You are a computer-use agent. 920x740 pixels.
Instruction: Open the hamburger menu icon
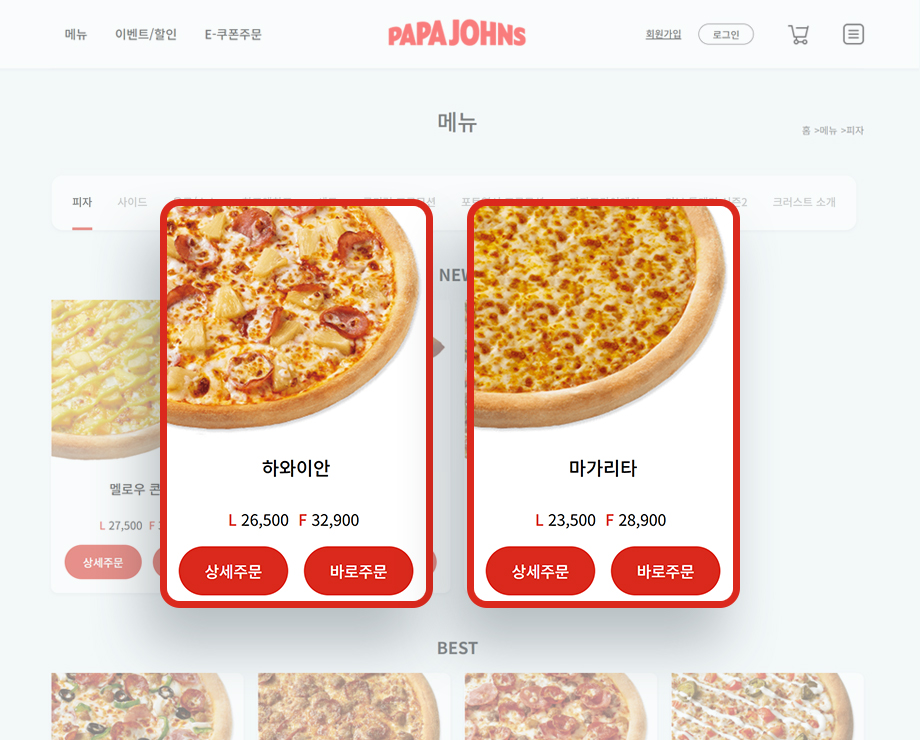point(853,35)
